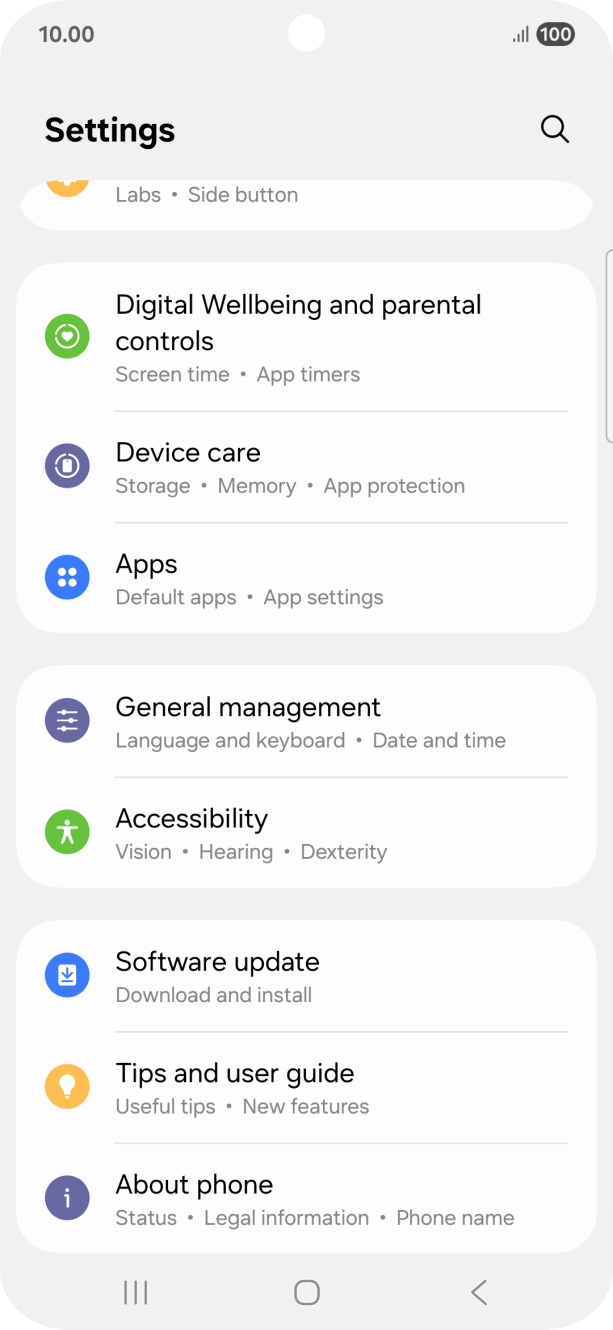This screenshot has width=613, height=1330.
Task: Open General management
Action: point(306,722)
